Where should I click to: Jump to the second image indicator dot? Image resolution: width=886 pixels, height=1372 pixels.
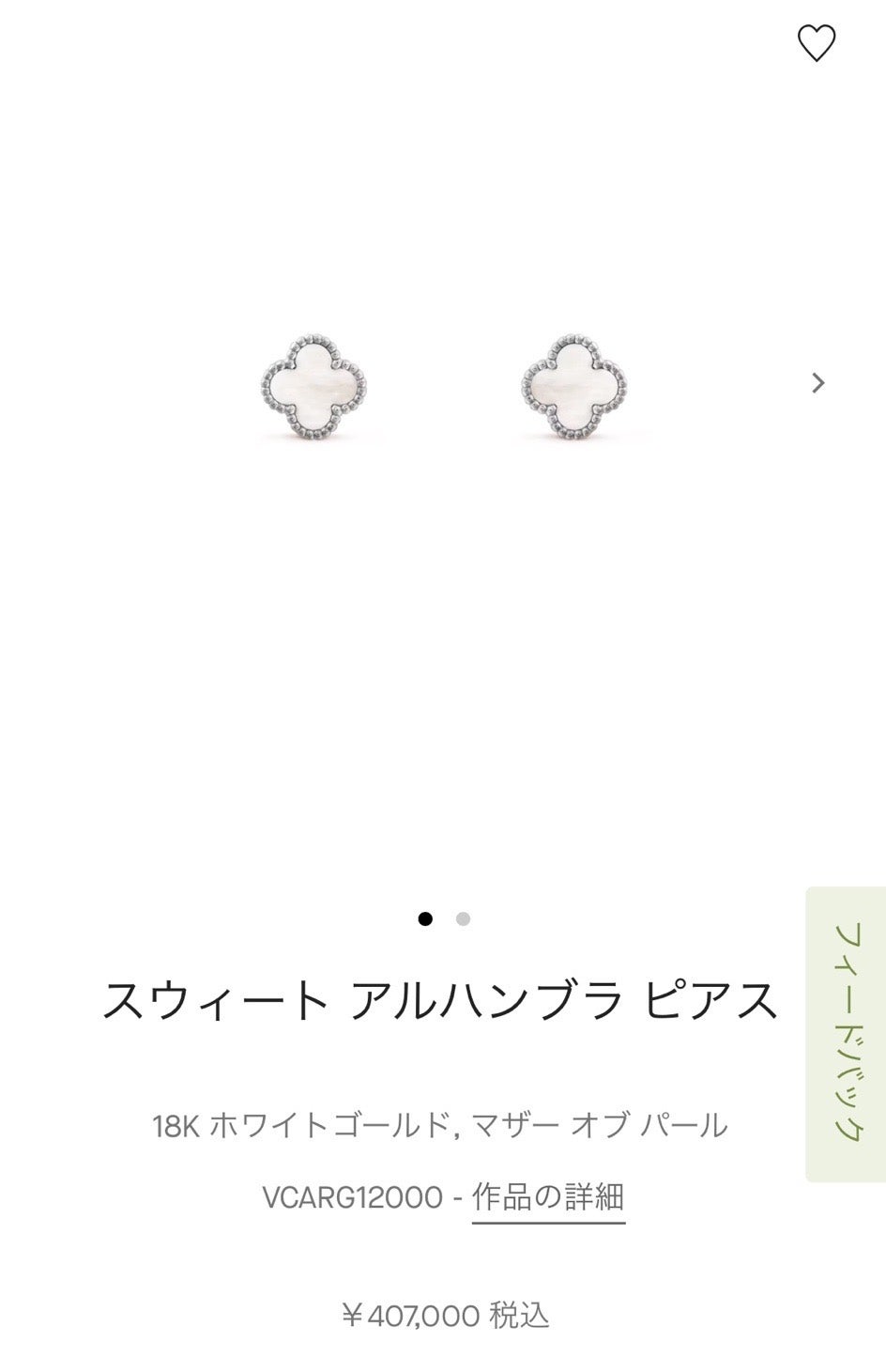tap(463, 918)
